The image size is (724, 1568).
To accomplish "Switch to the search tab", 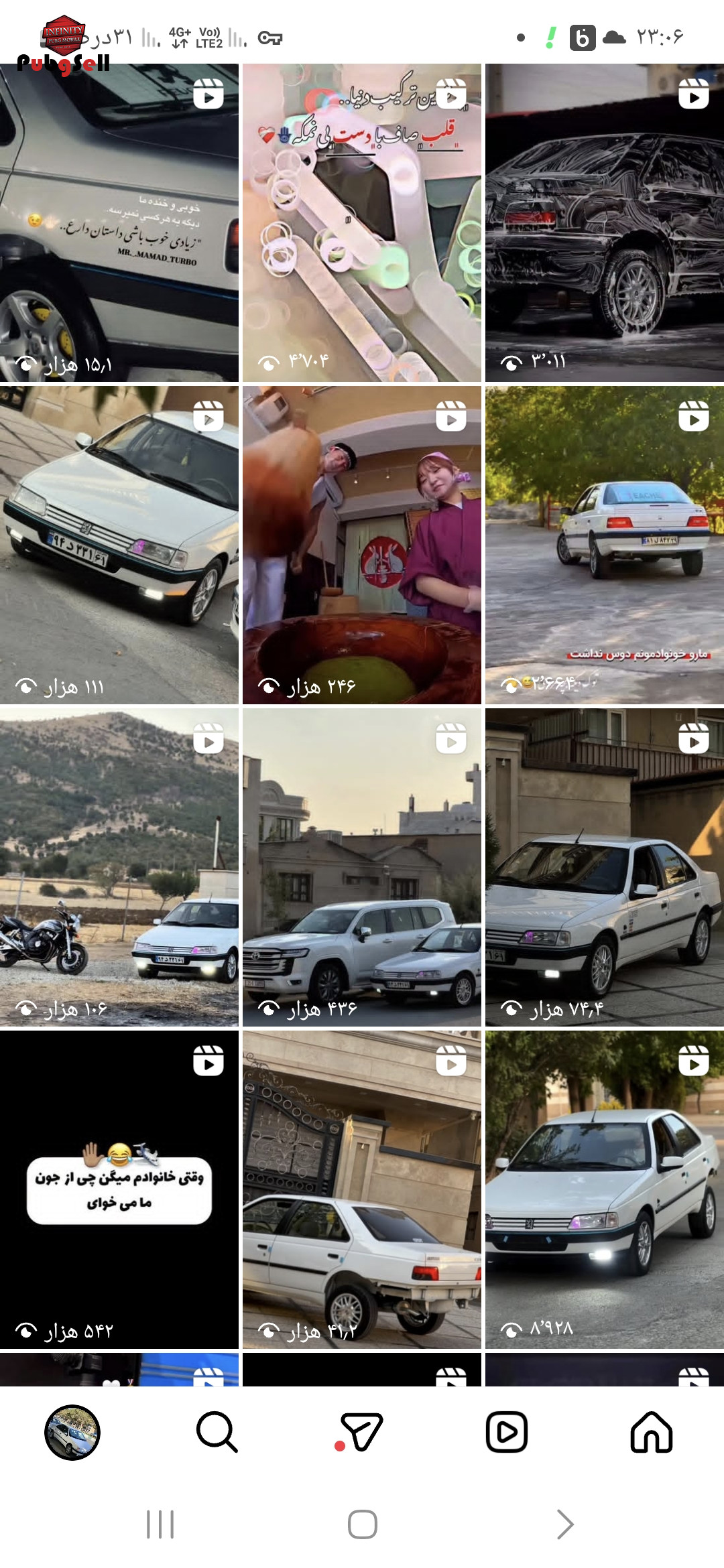I will pyautogui.click(x=217, y=1432).
